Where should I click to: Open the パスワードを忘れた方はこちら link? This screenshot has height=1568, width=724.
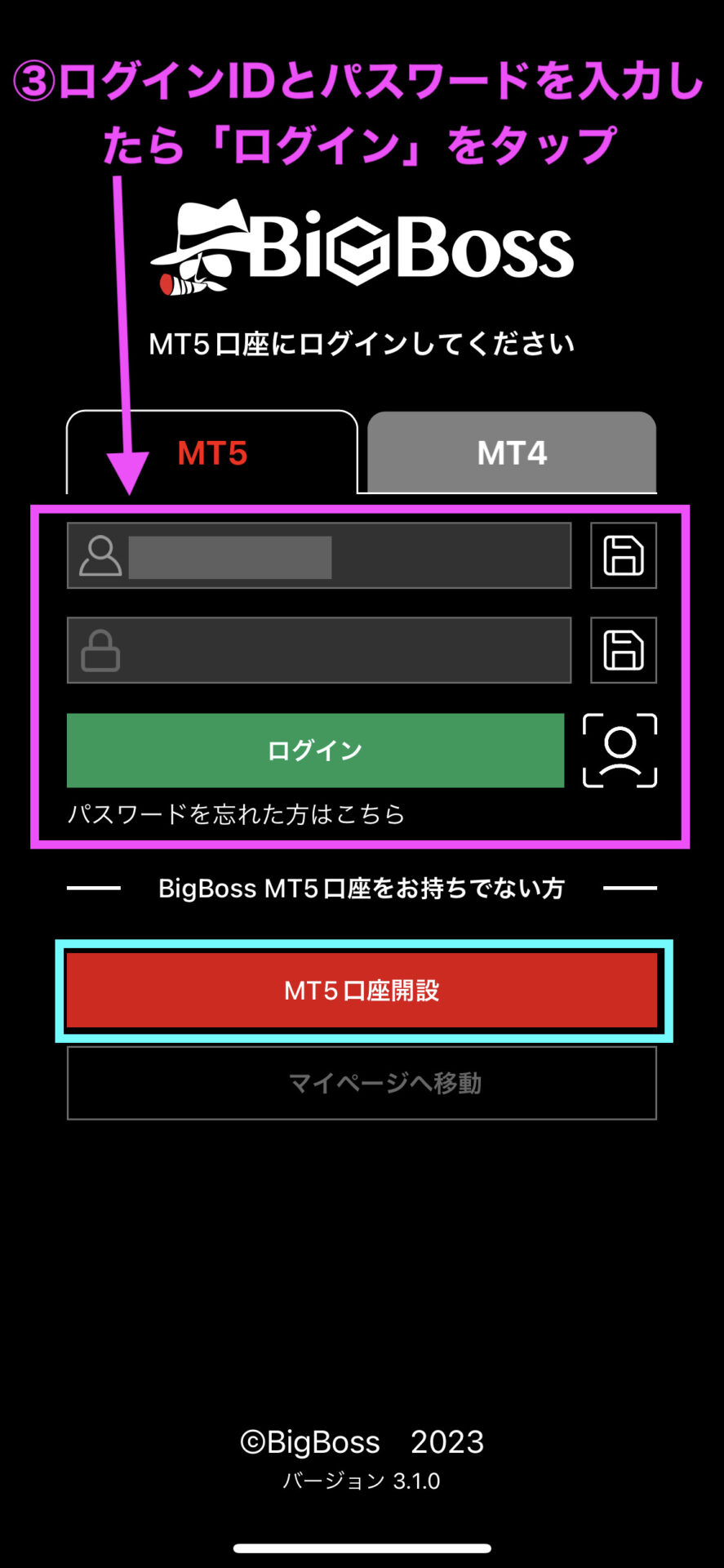pyautogui.click(x=236, y=814)
